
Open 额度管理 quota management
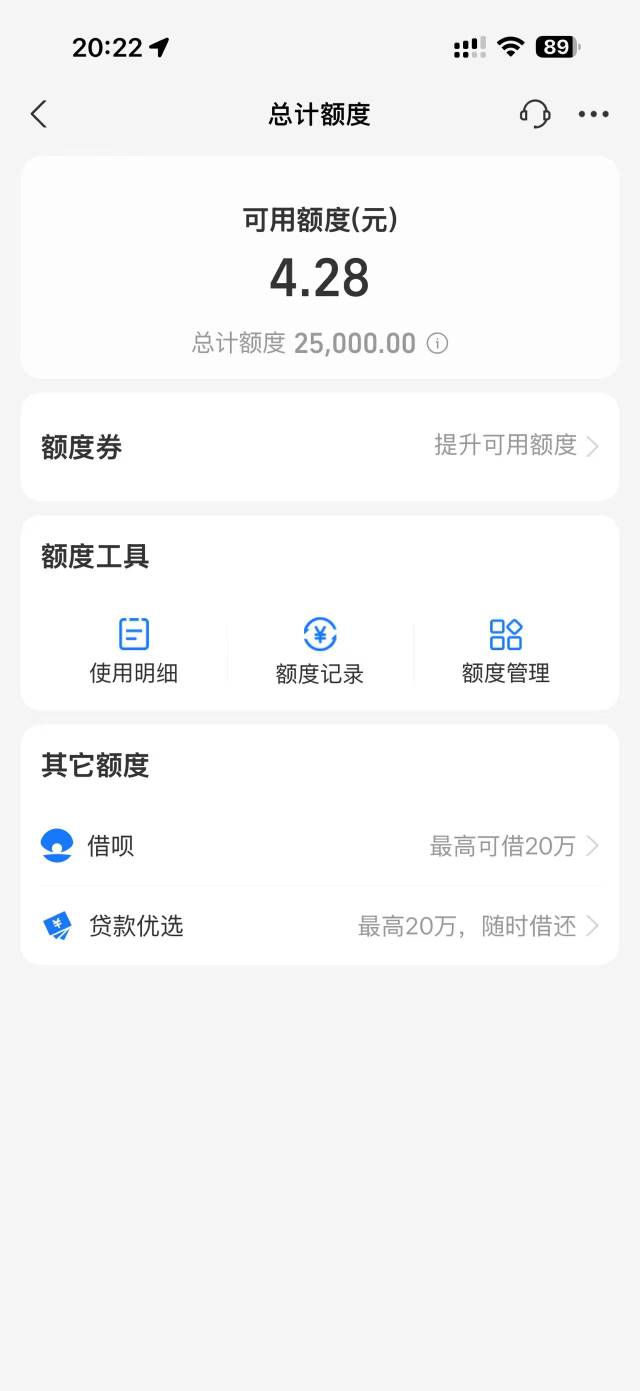click(x=506, y=651)
